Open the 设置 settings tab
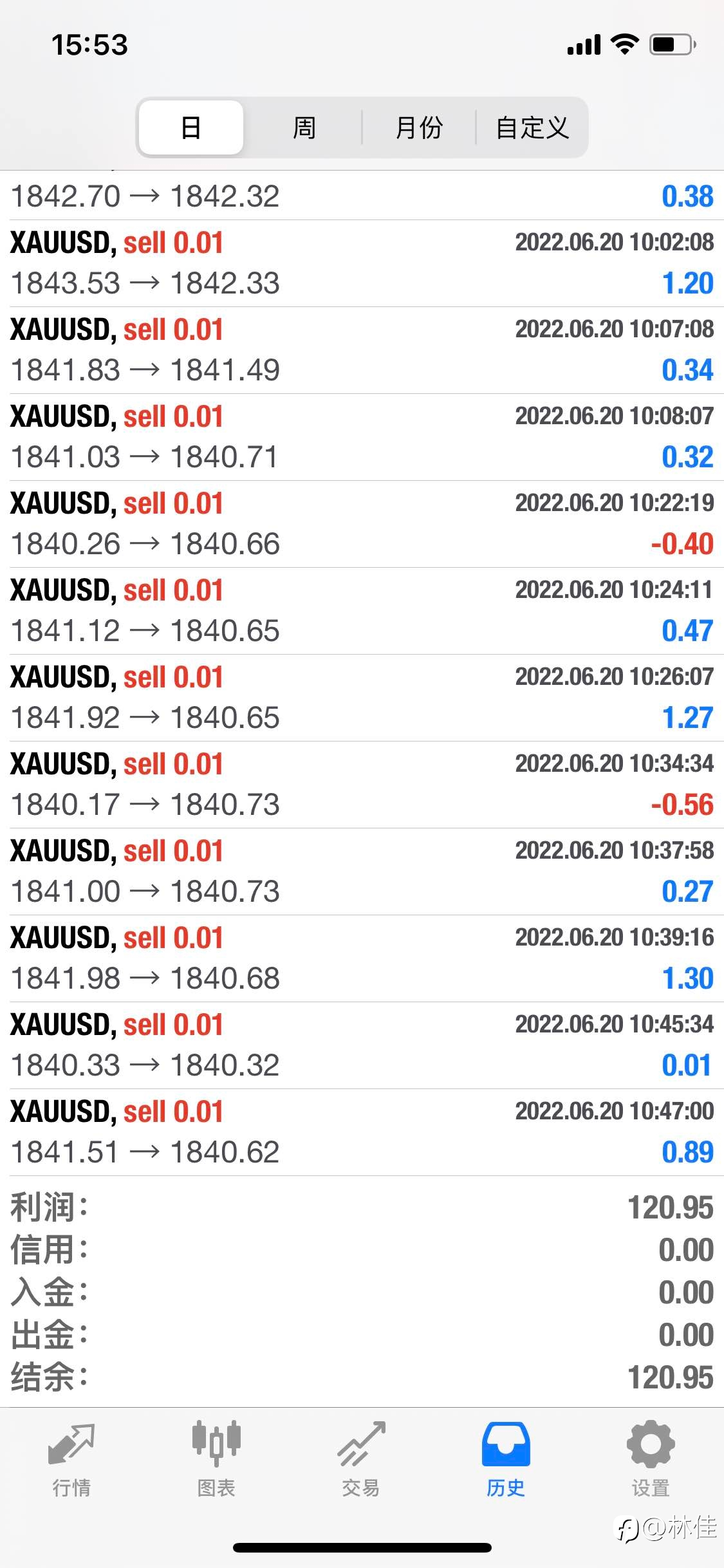The height and width of the screenshot is (1568, 724). 651,1459
